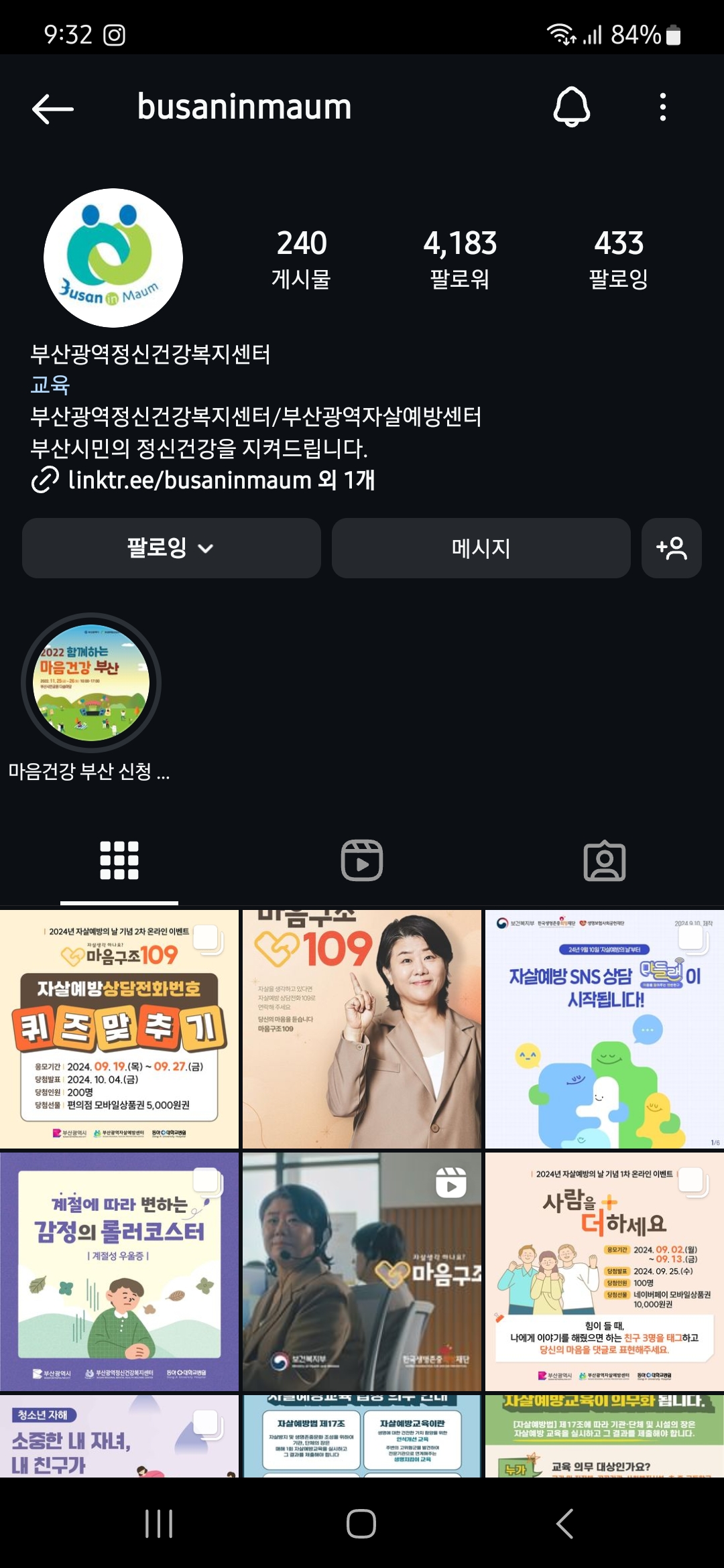Open the notifications bell for busaninmaum

(571, 107)
